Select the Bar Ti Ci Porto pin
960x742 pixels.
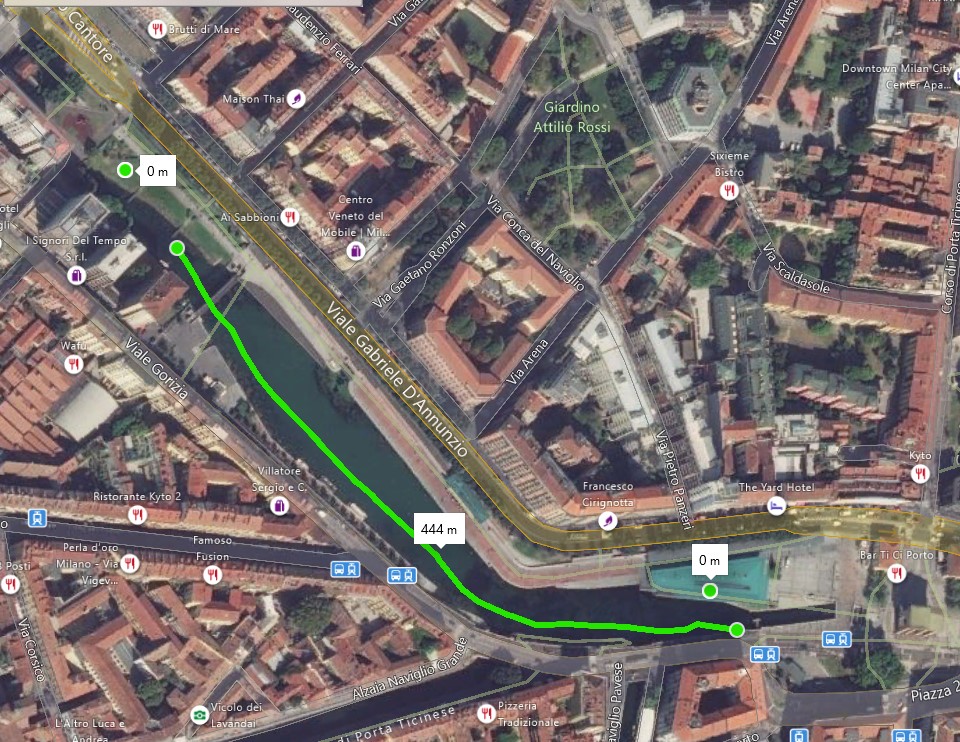coord(895,573)
